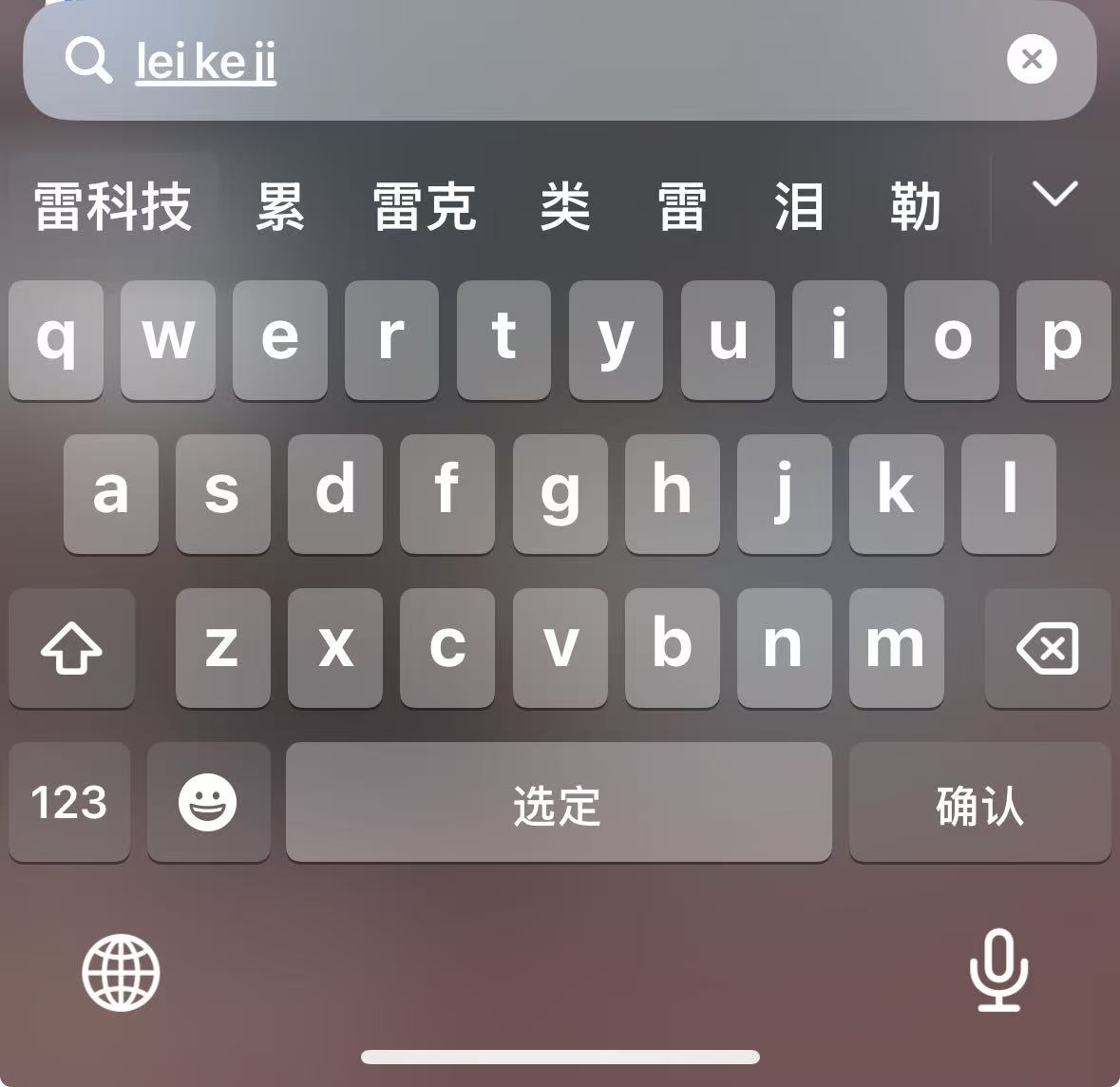Select the candidate 勒

915,206
